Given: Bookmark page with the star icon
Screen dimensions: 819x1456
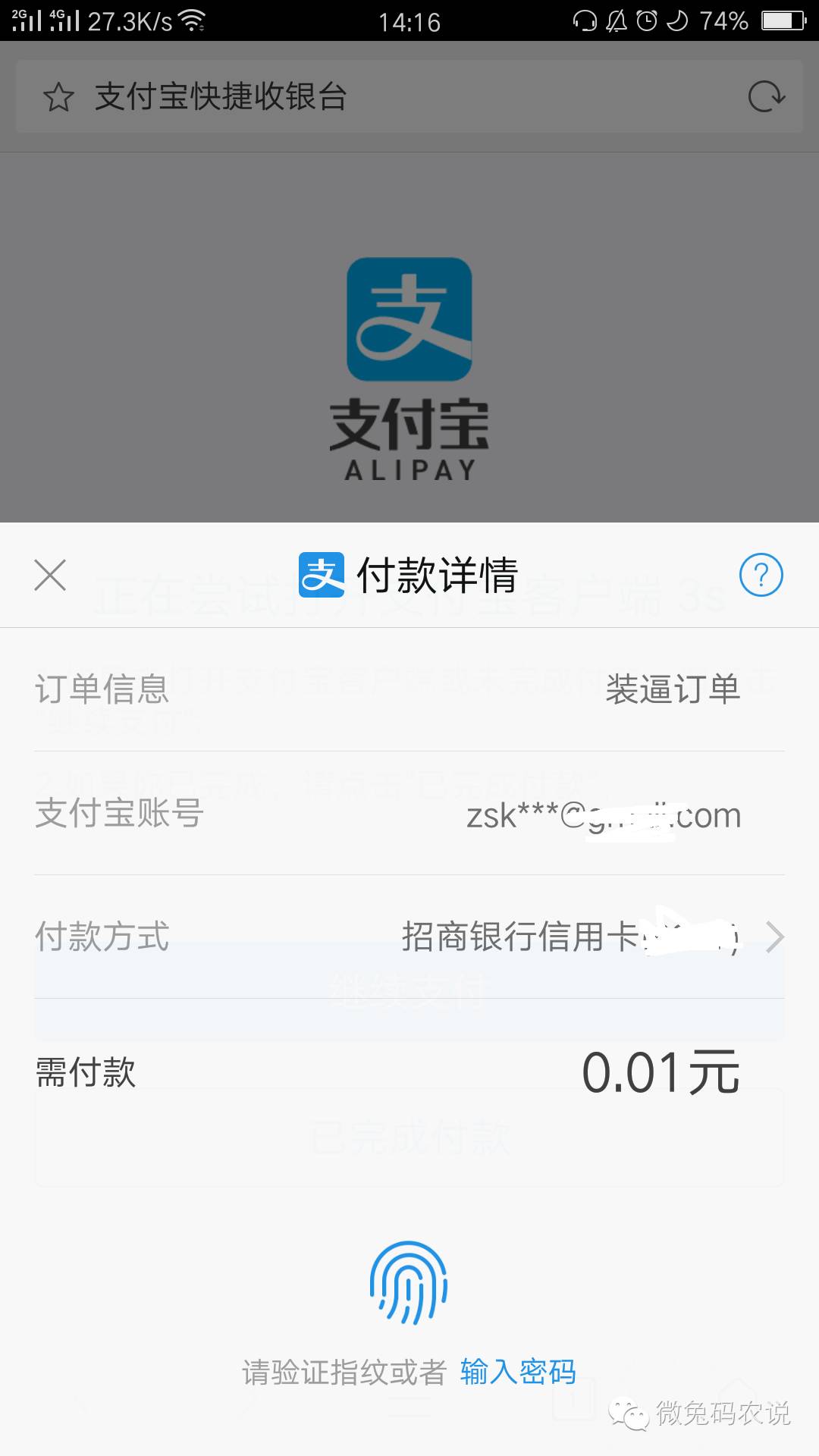Looking at the screenshot, I should [x=58, y=98].
